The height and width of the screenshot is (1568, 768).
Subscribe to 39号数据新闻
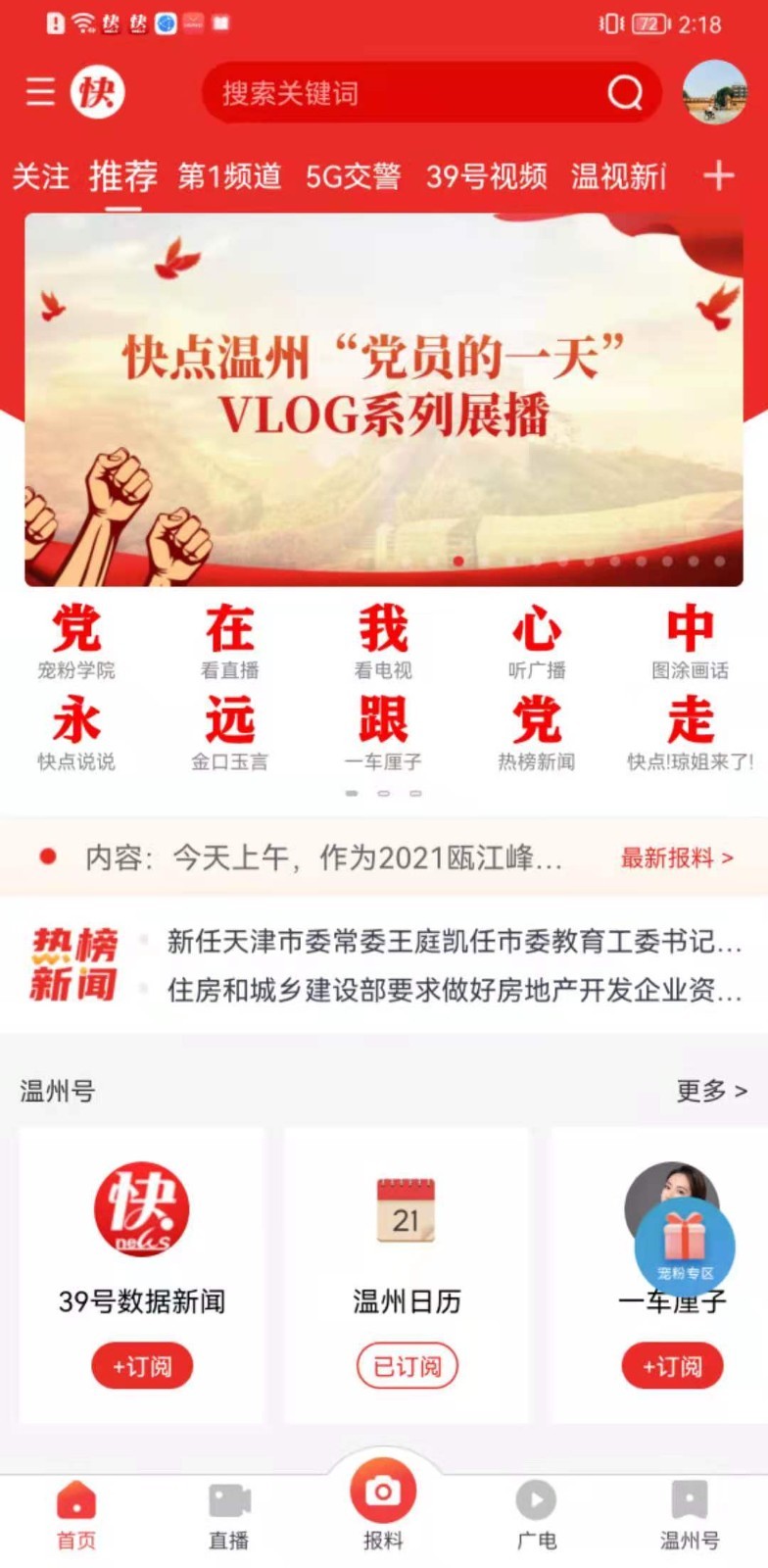pos(142,1366)
